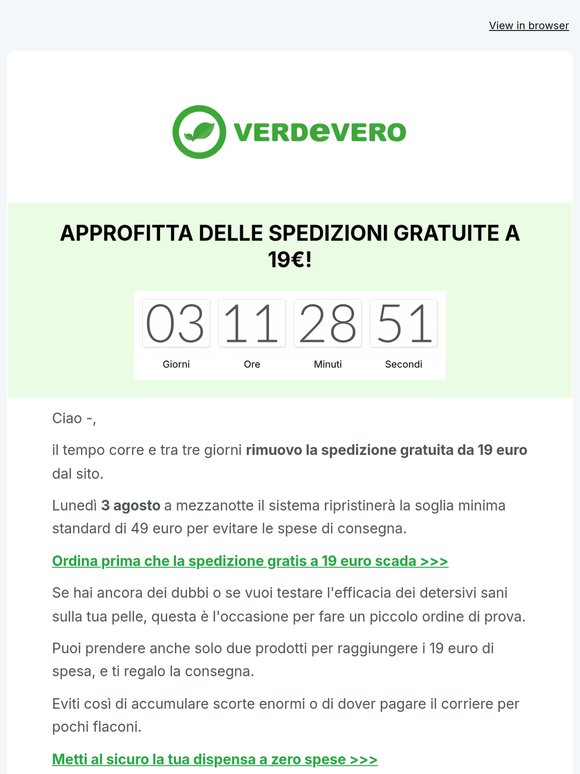Open the View in browser link
The width and height of the screenshot is (580, 774).
(529, 25)
